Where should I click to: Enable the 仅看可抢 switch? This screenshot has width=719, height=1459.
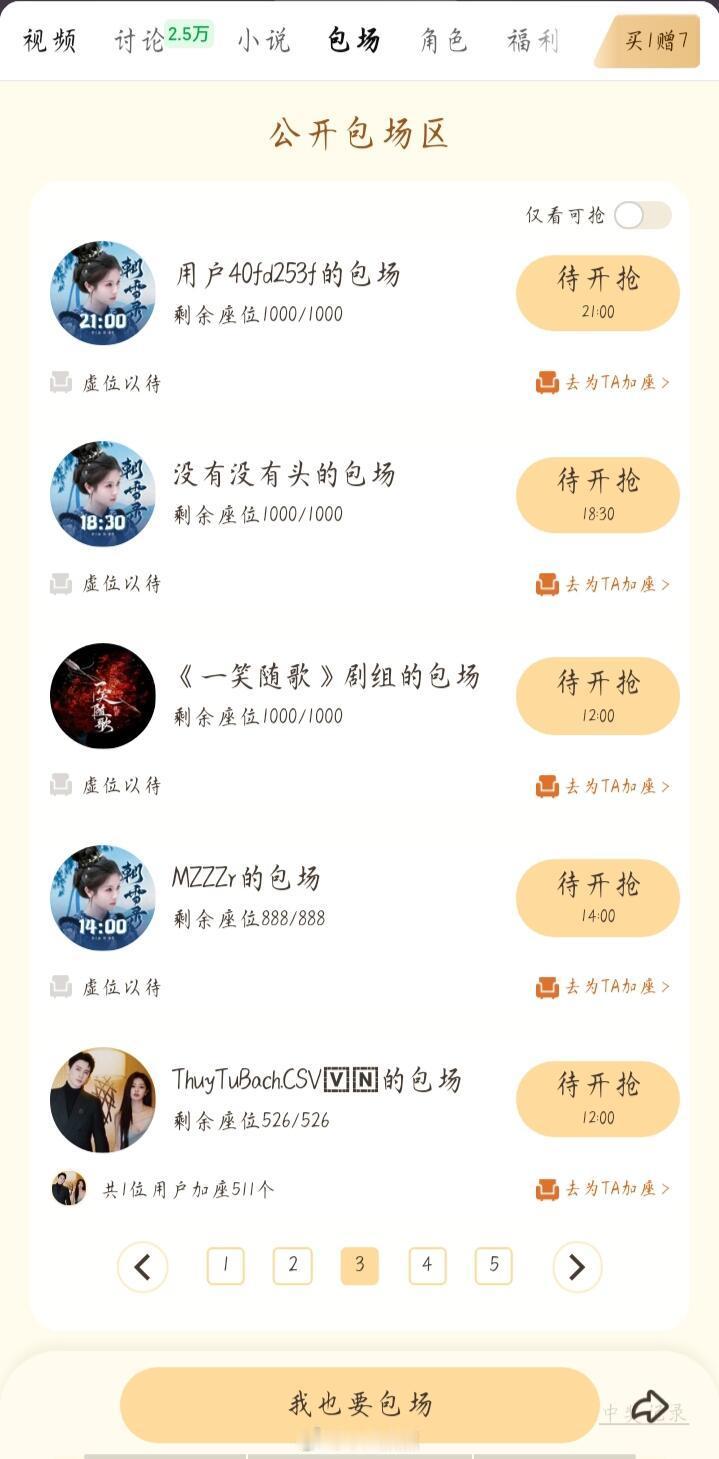[x=642, y=215]
